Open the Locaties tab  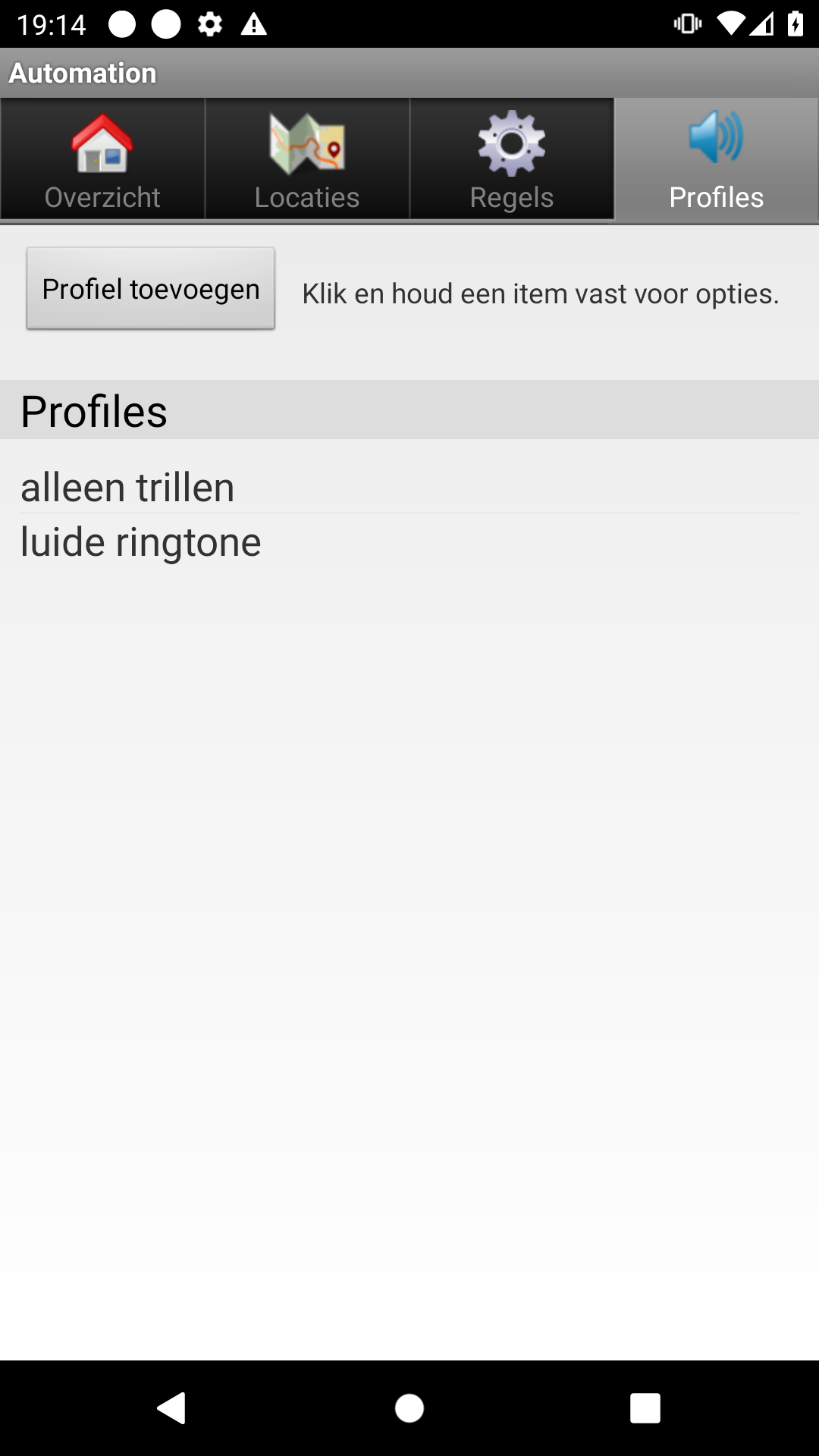click(307, 160)
